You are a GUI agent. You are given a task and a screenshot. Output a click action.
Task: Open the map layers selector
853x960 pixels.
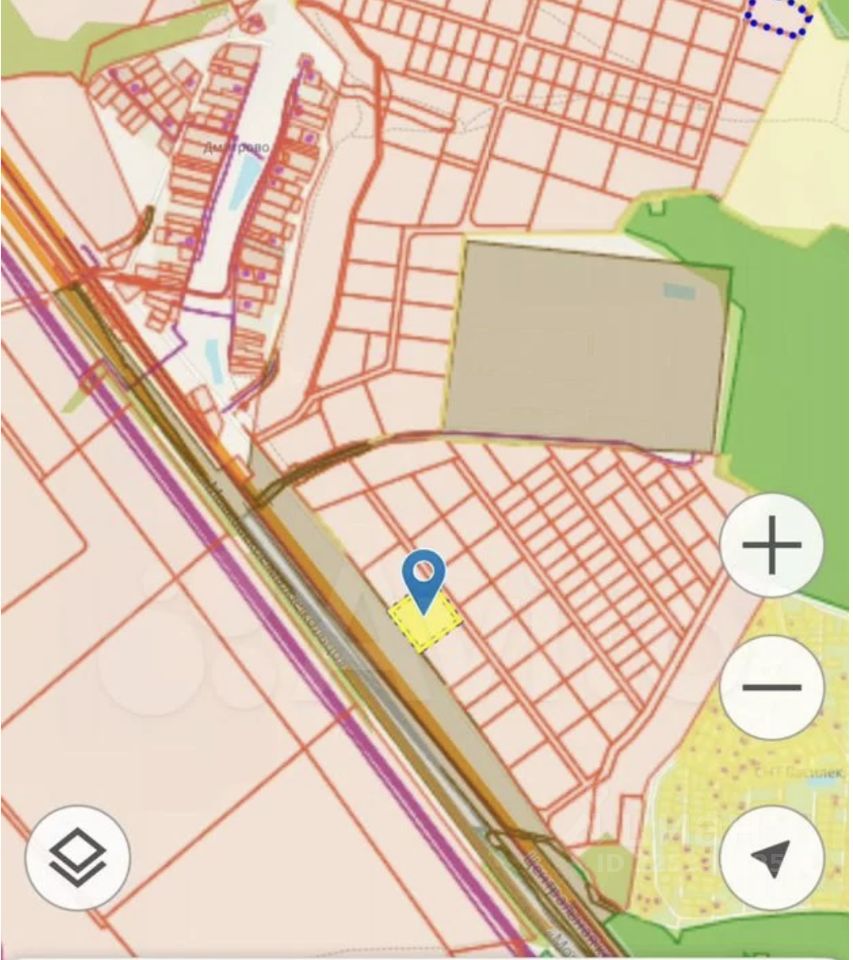pyautogui.click(x=77, y=857)
